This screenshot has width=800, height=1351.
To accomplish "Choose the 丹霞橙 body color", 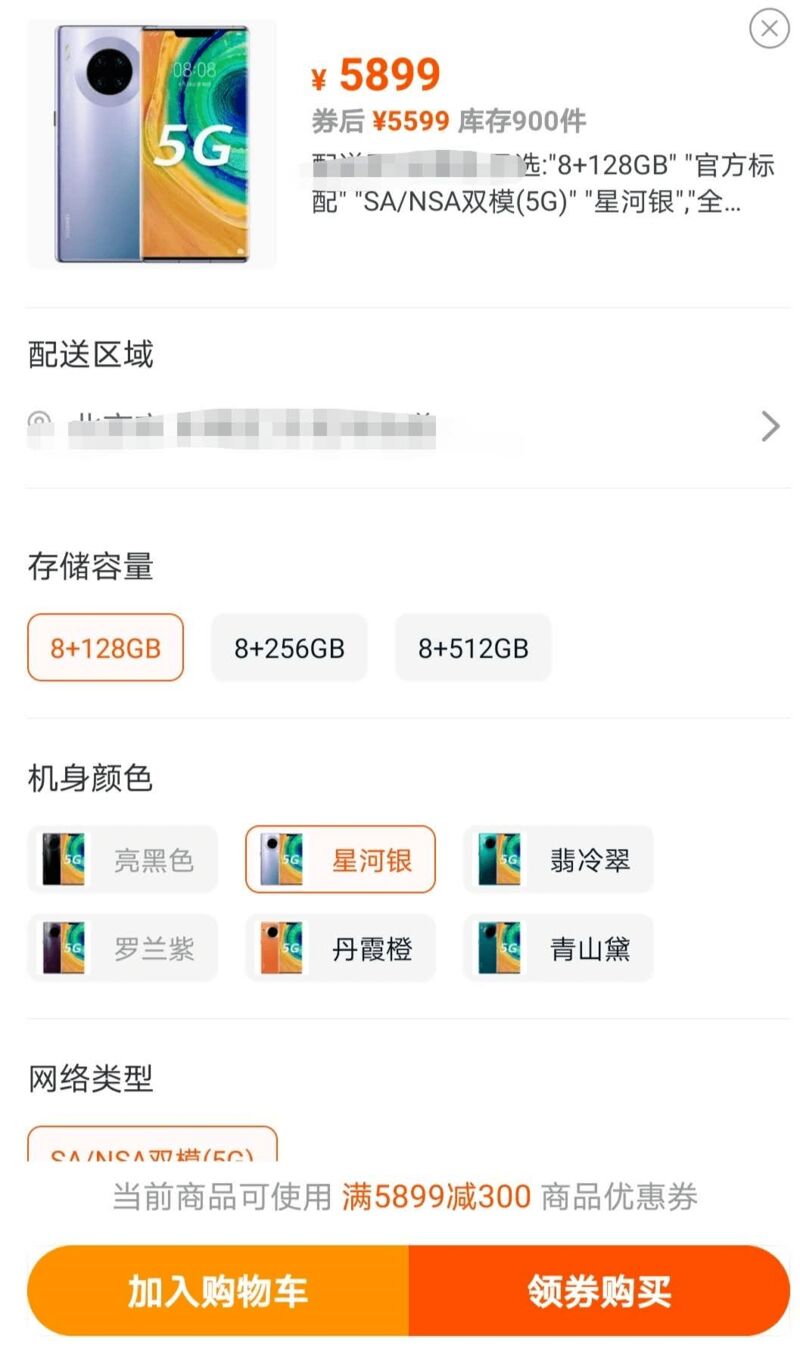I will (x=340, y=948).
